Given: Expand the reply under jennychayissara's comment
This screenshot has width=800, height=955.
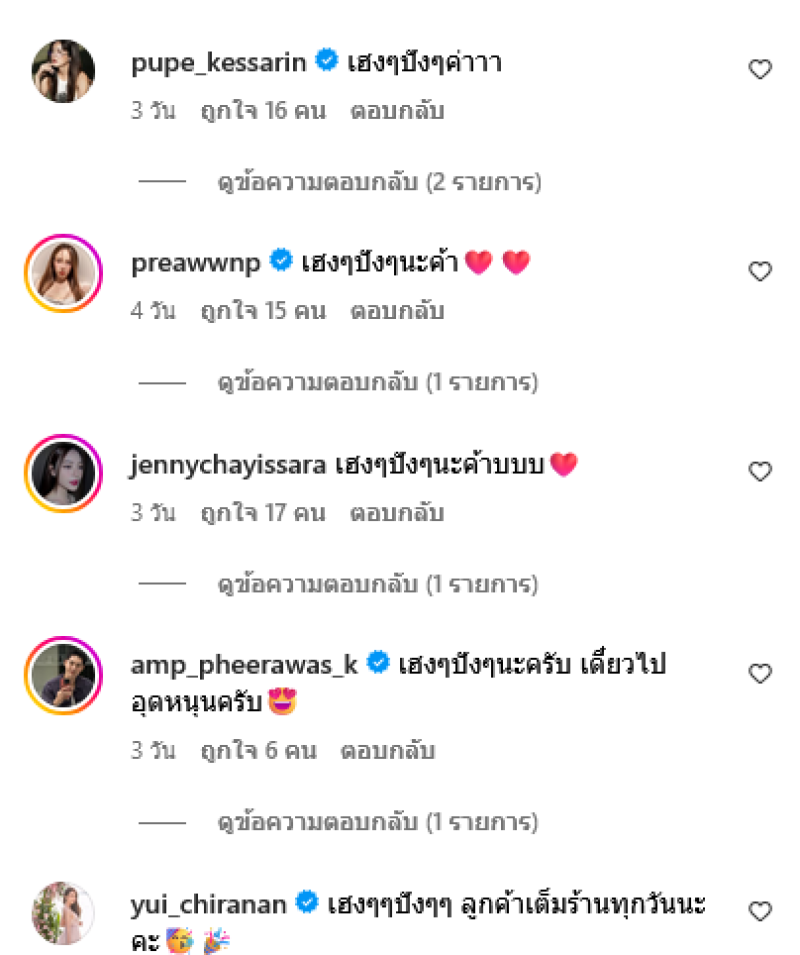Looking at the screenshot, I should pos(377,584).
